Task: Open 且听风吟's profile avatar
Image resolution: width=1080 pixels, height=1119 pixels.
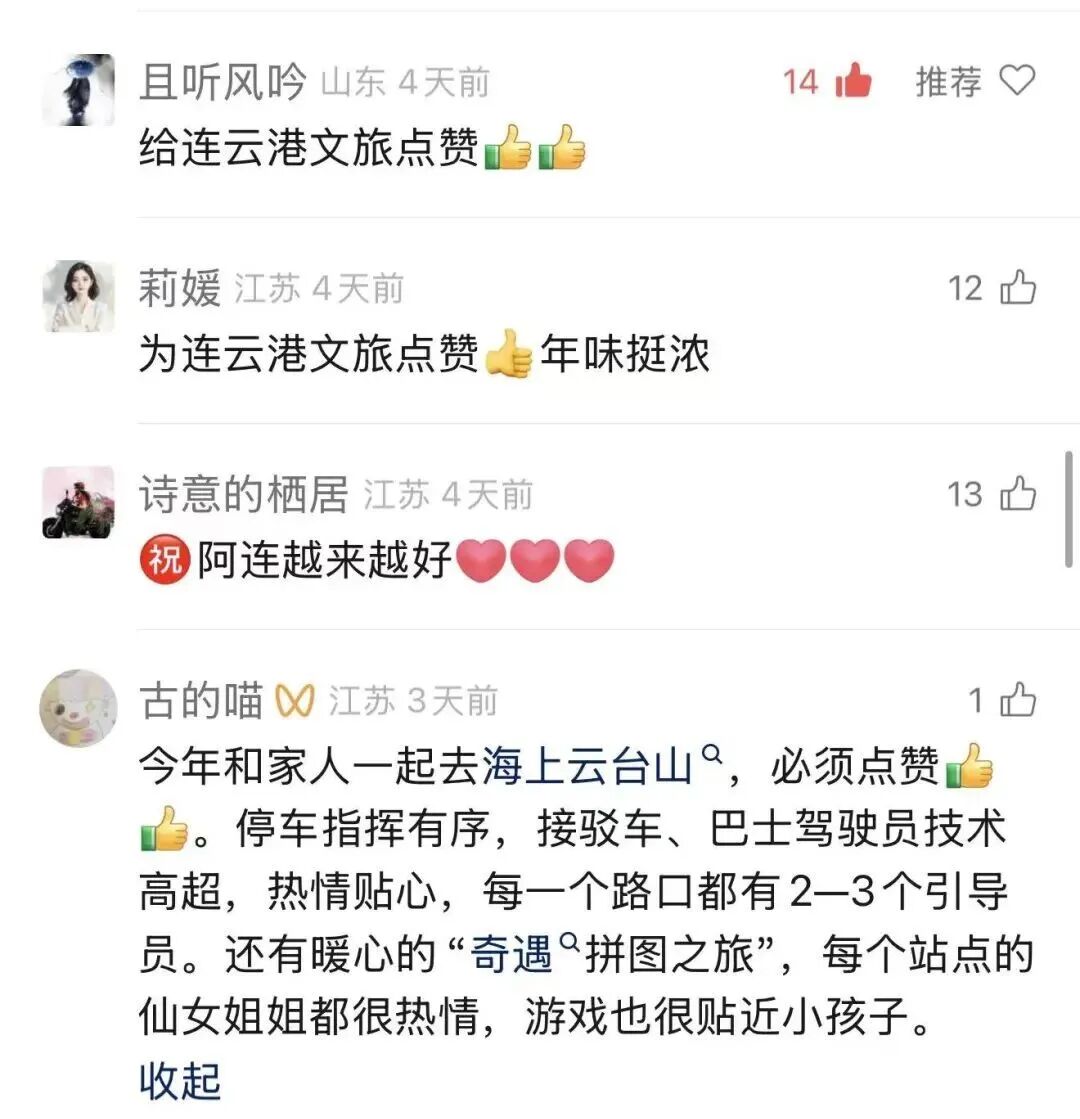Action: (78, 90)
